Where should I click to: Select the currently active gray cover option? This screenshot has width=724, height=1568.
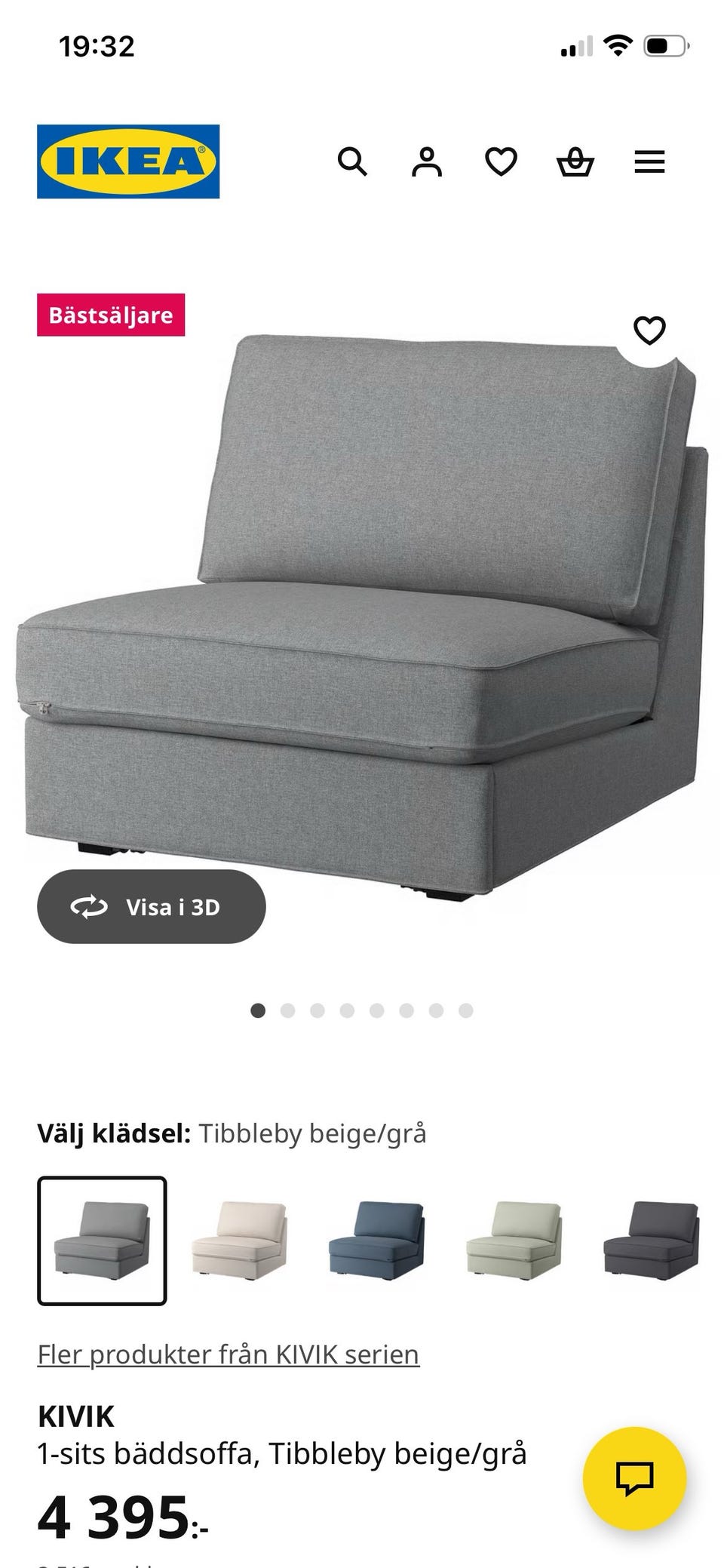click(x=101, y=1241)
